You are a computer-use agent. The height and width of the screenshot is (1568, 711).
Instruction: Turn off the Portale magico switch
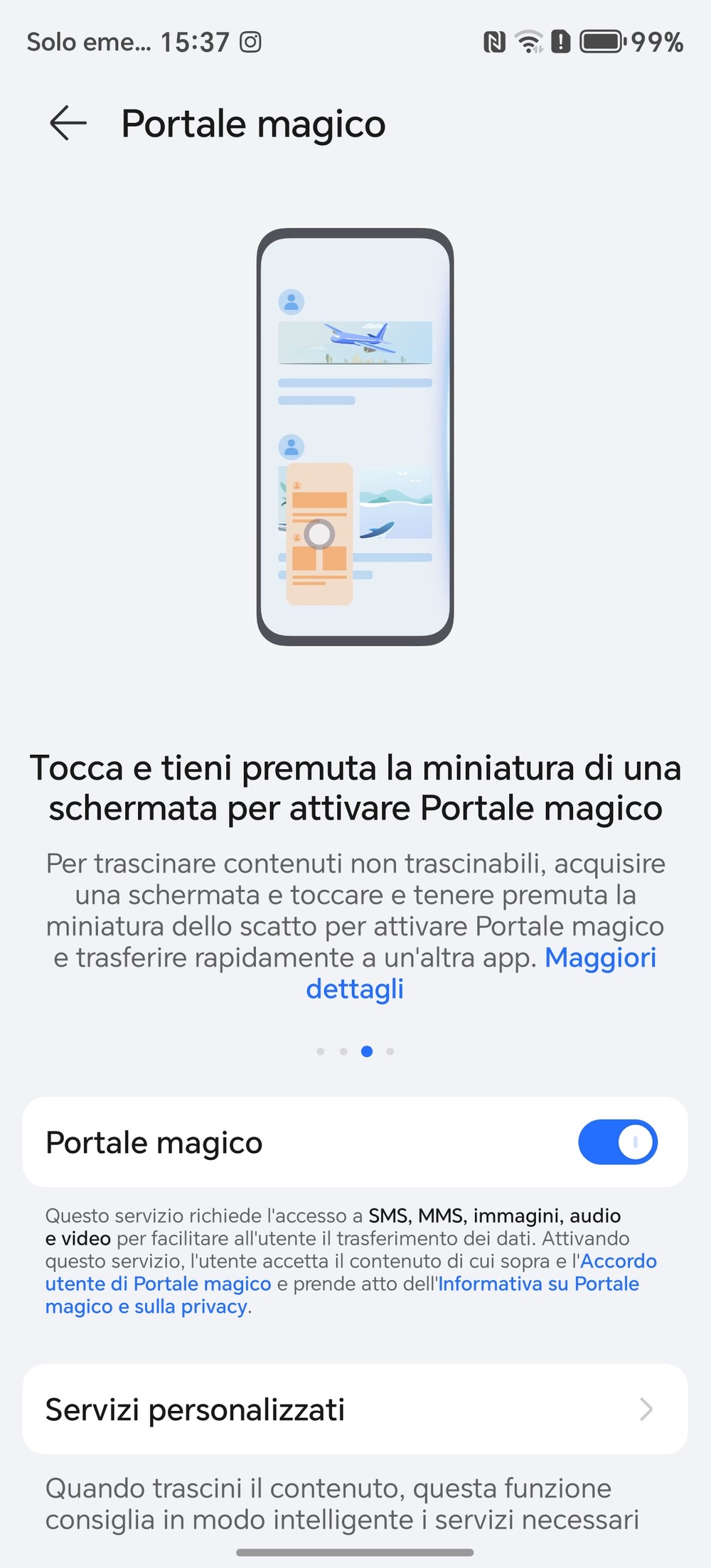618,1142
